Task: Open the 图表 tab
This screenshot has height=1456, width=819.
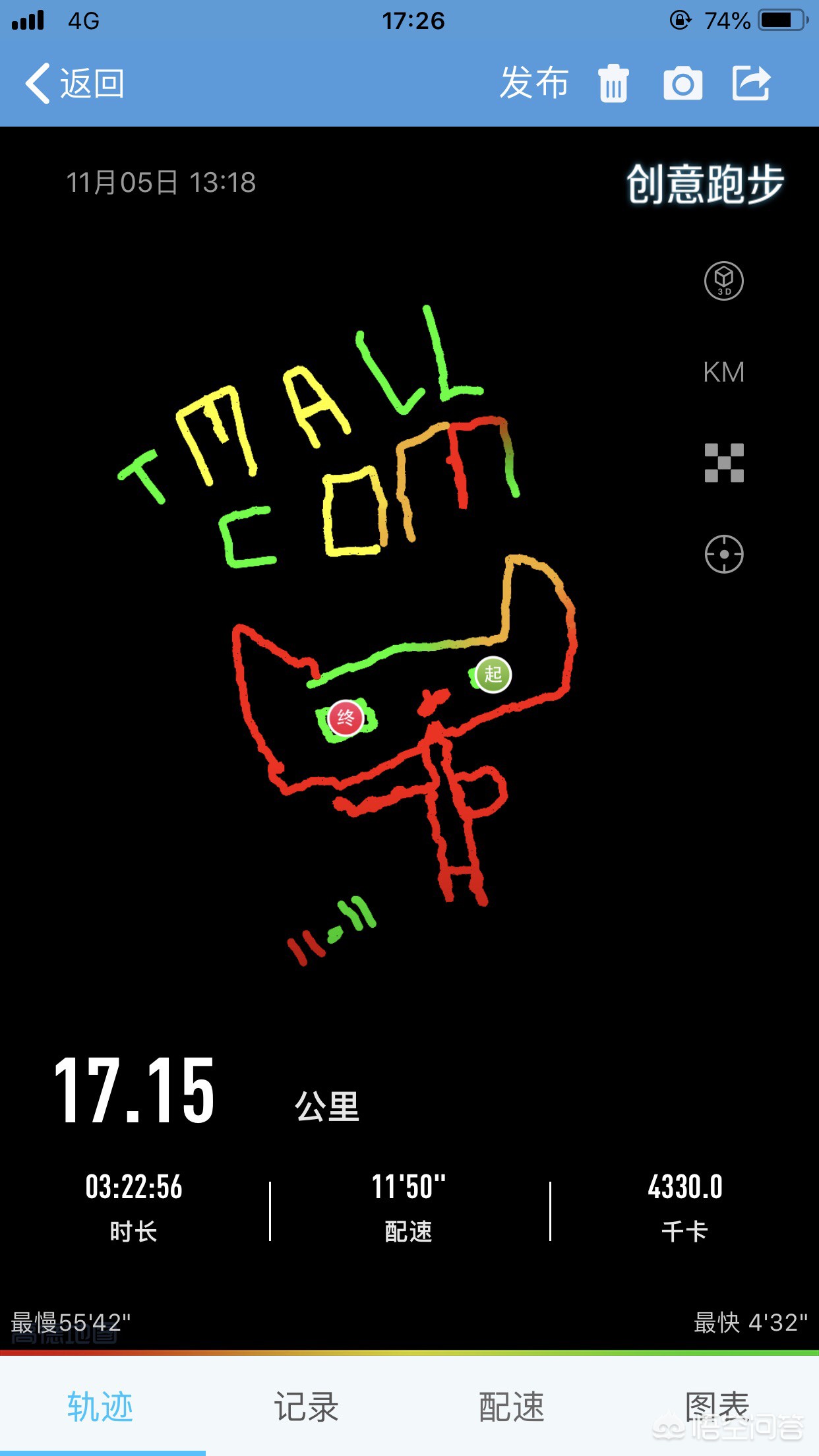Action: (717, 1407)
